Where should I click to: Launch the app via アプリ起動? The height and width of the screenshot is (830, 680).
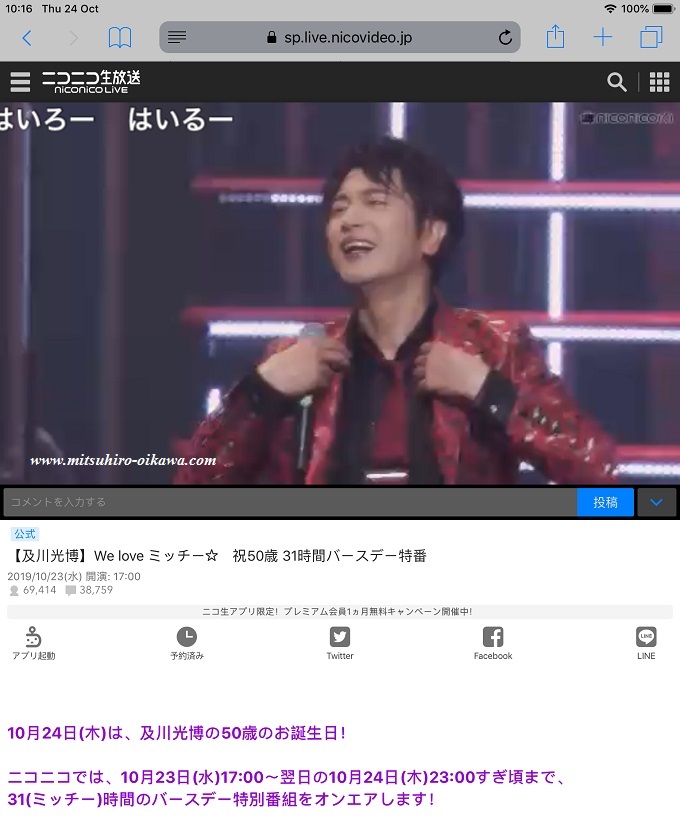point(33,643)
